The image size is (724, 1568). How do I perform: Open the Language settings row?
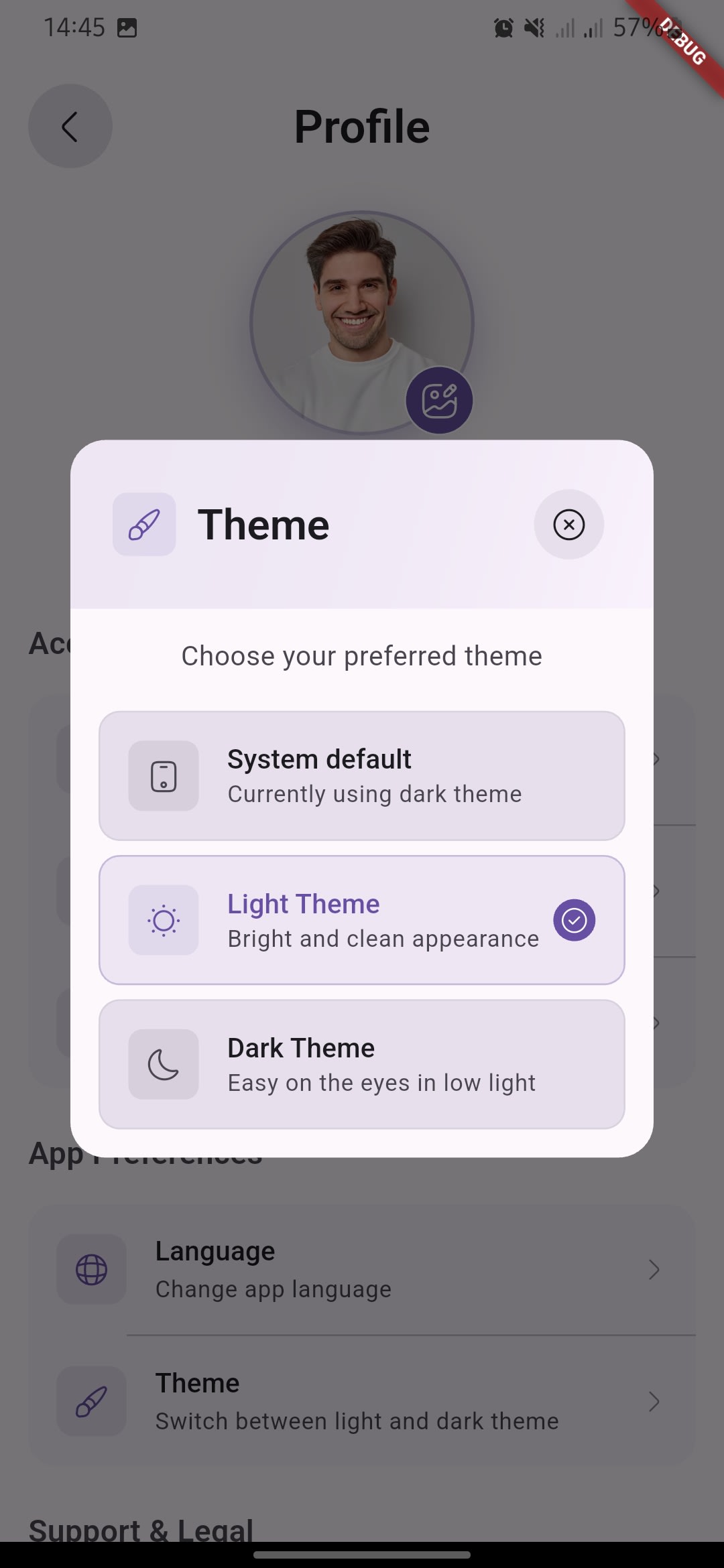point(362,1269)
